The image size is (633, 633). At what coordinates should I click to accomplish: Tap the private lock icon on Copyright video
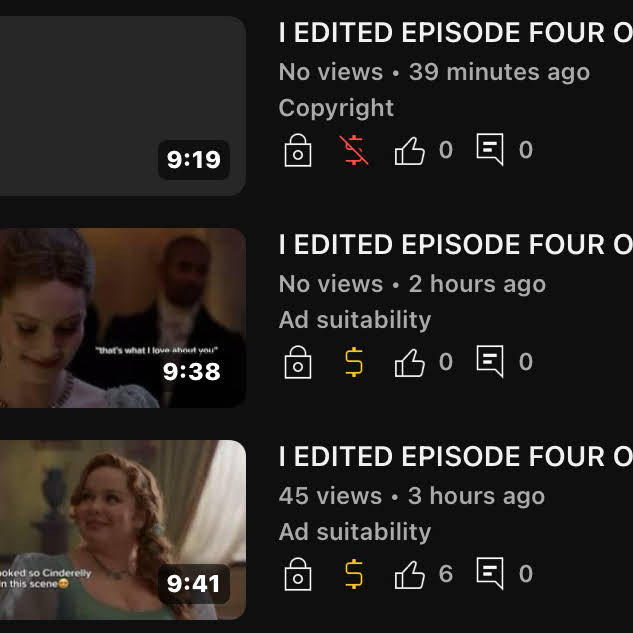(x=298, y=151)
